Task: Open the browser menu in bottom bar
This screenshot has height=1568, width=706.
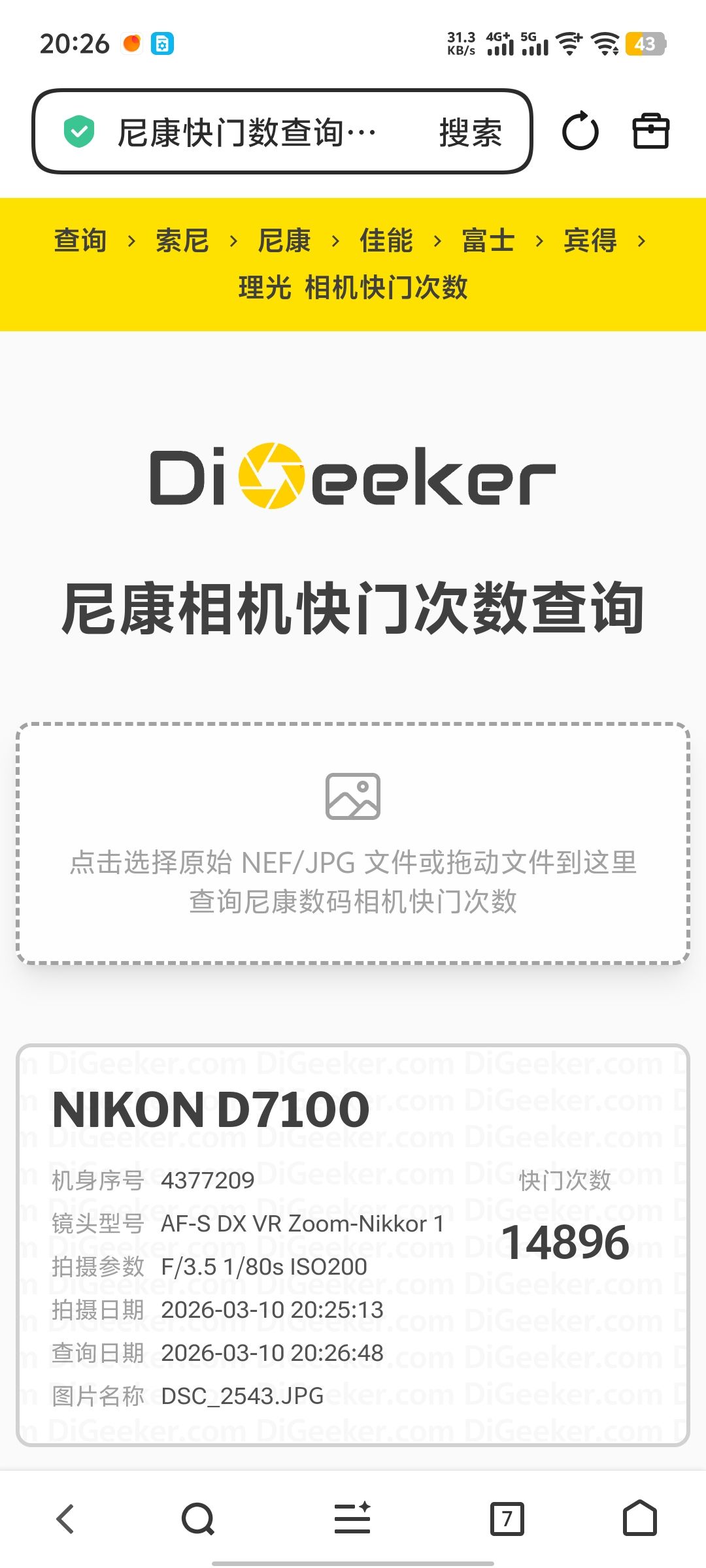Action: tap(352, 1518)
